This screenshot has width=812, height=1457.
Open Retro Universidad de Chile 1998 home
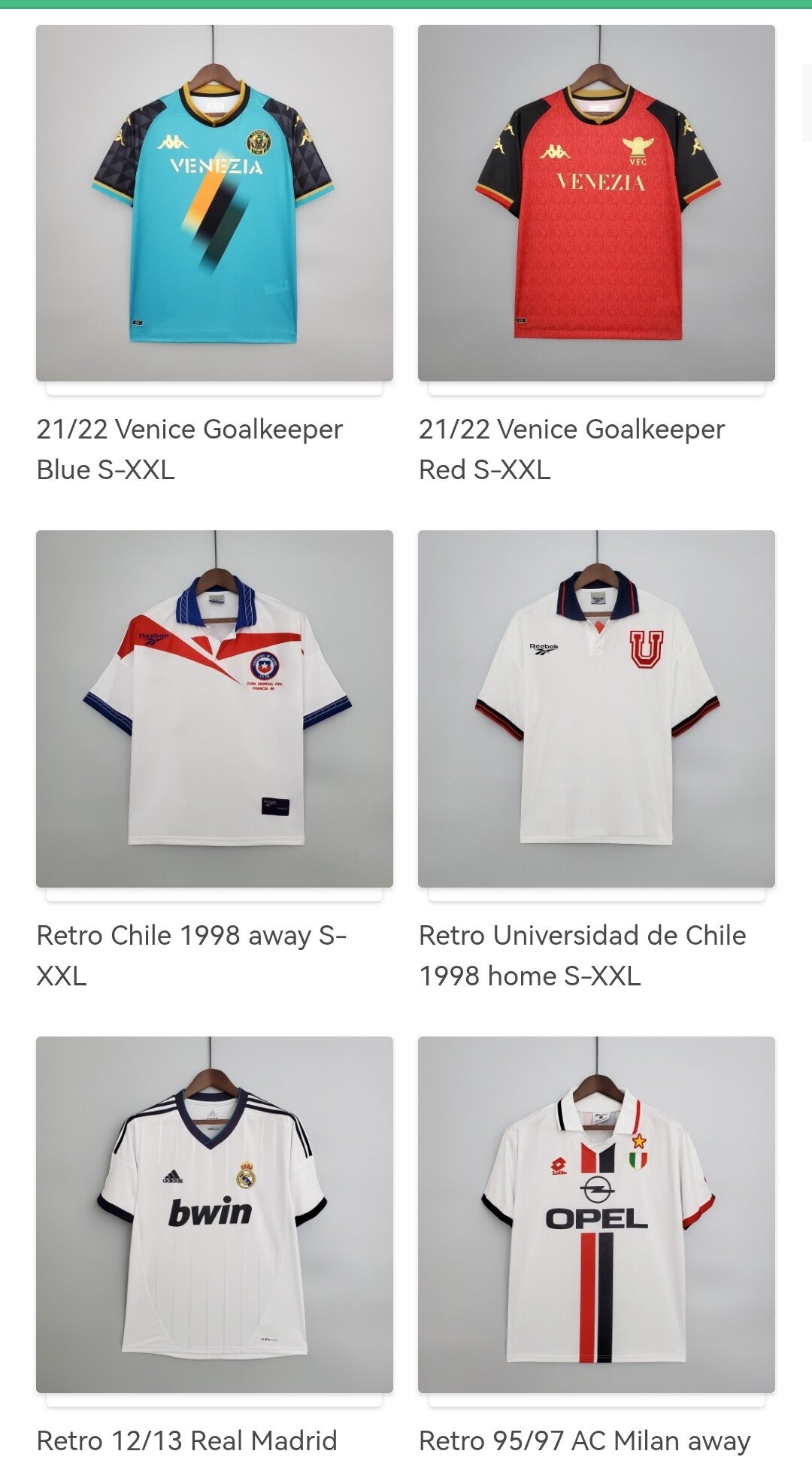point(596,709)
